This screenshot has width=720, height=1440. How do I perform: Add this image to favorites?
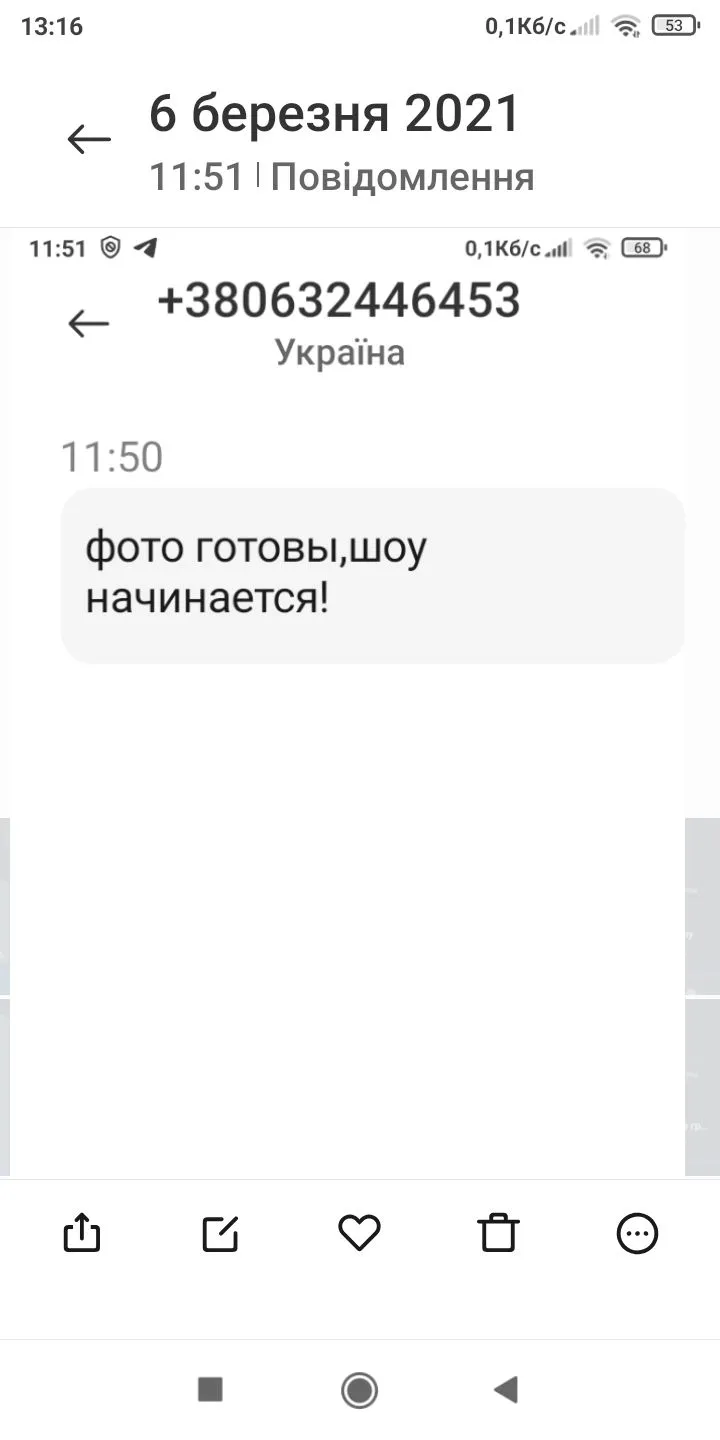click(x=359, y=1232)
